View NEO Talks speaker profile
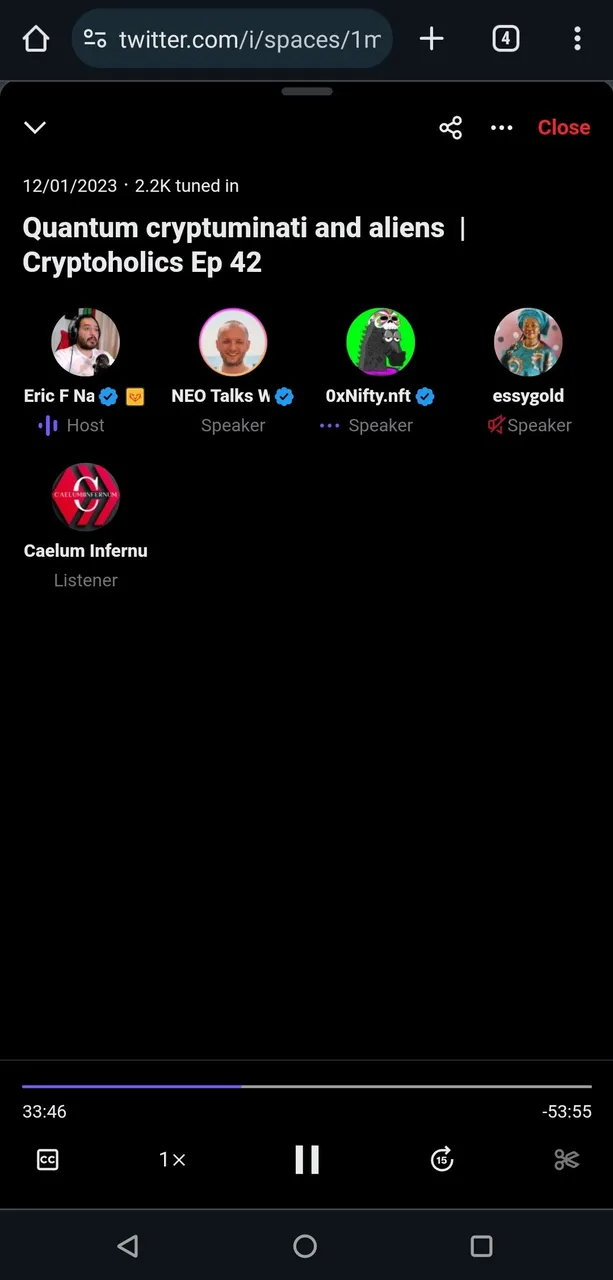This screenshot has height=1280, width=613. [x=233, y=342]
